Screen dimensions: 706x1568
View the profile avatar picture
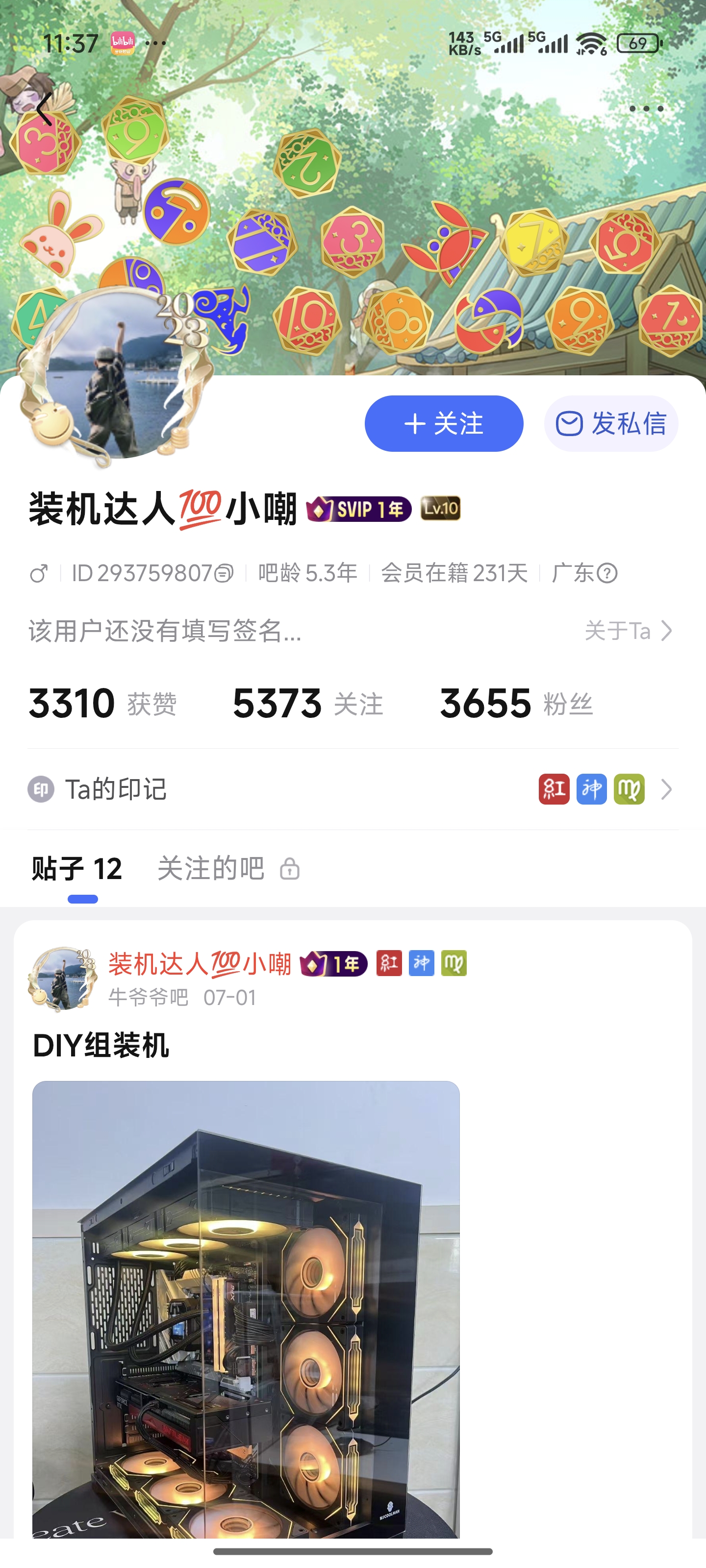[110, 377]
